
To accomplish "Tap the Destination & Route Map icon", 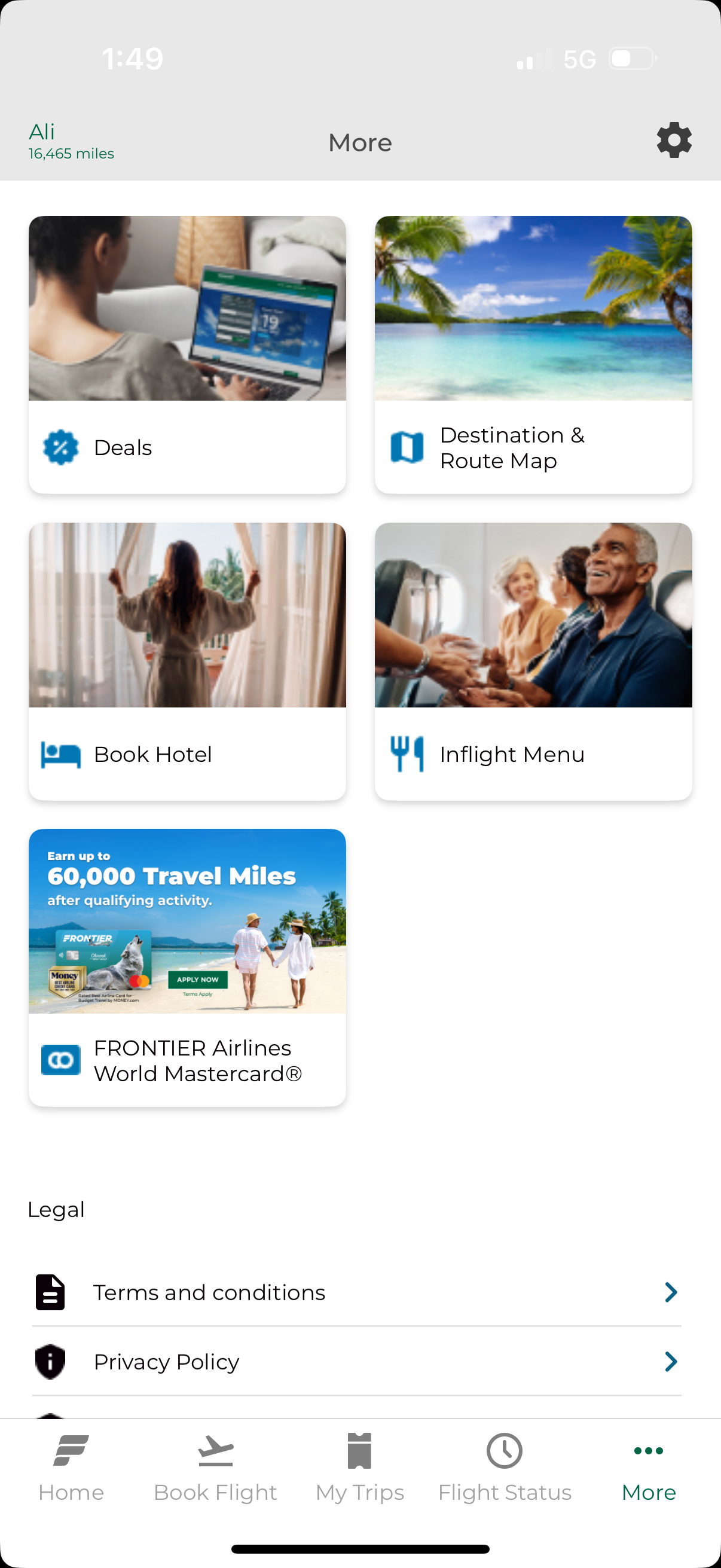I will click(407, 447).
